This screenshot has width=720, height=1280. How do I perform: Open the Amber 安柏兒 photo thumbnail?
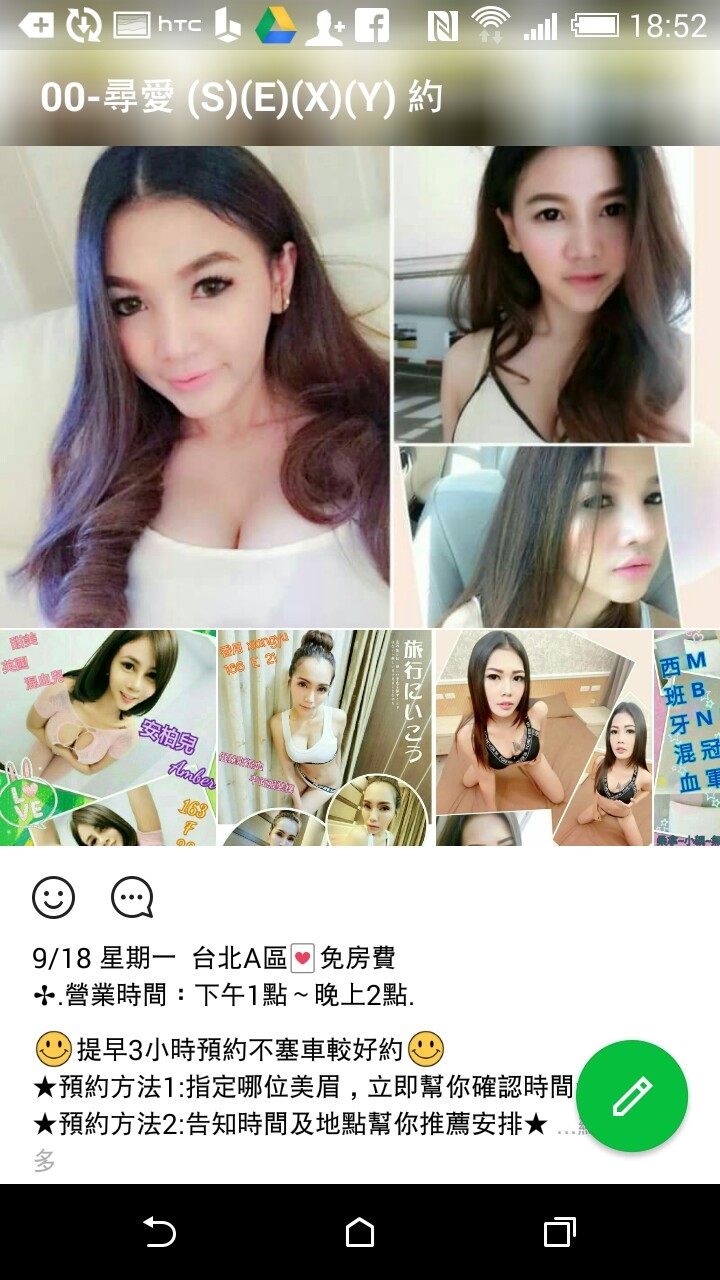click(x=108, y=738)
